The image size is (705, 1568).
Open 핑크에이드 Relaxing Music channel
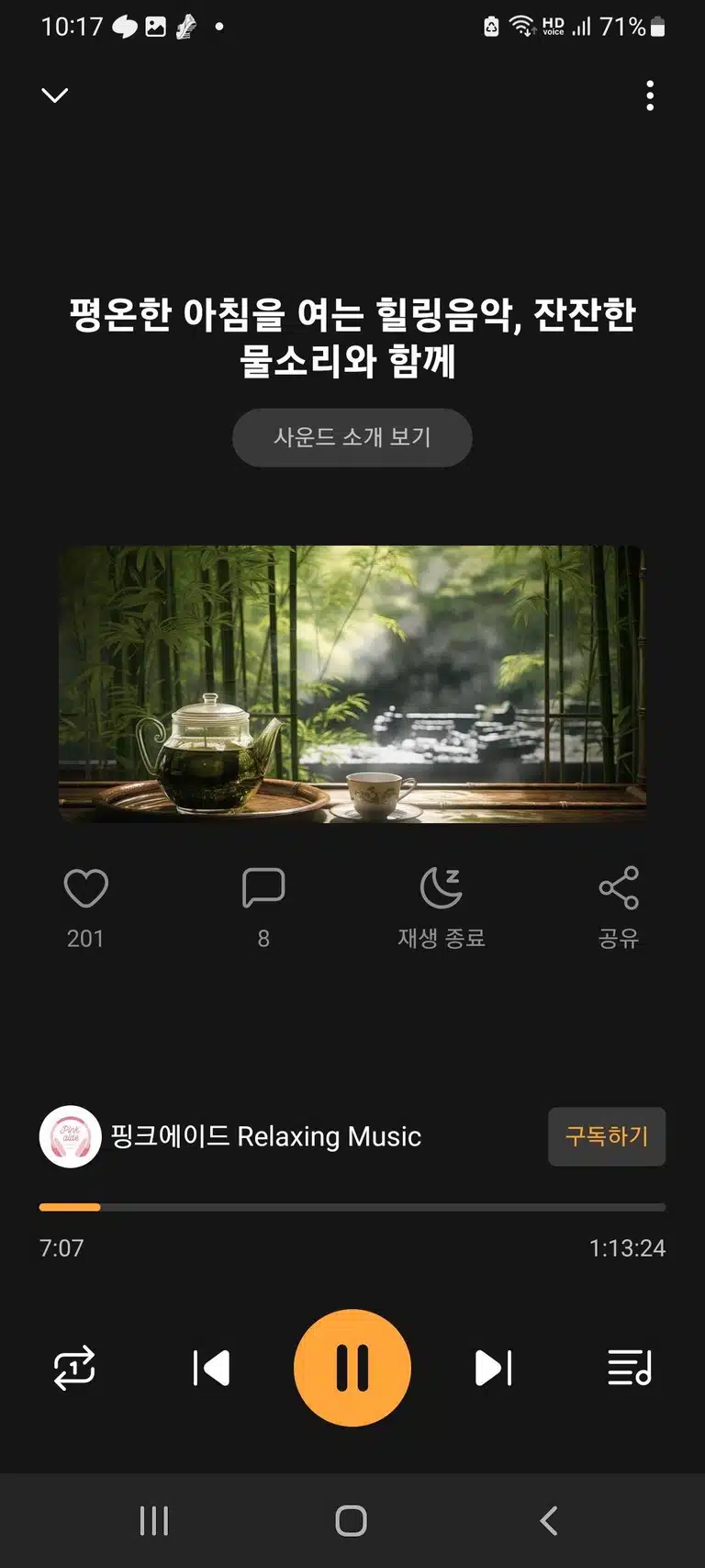pyautogui.click(x=230, y=1136)
